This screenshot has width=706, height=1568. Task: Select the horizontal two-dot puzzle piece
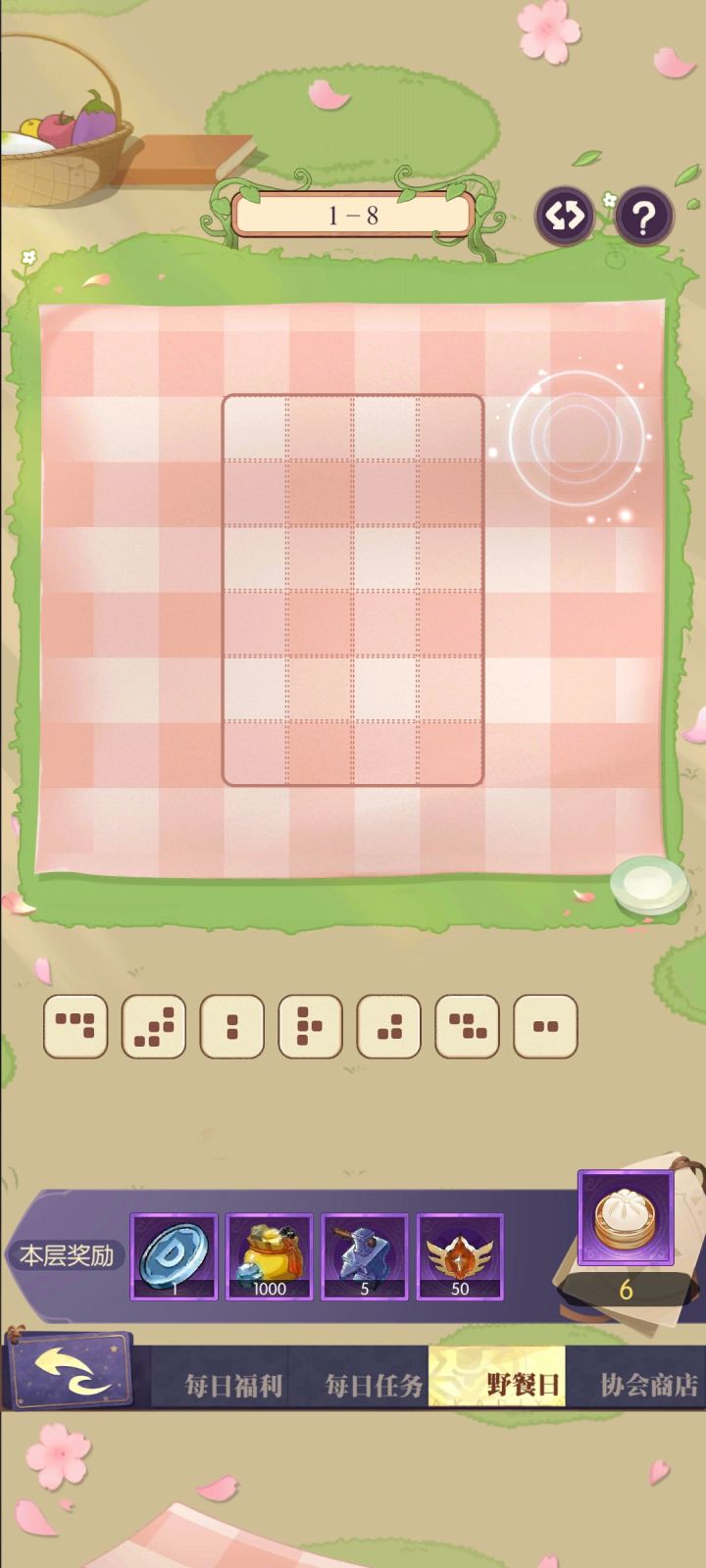click(x=544, y=1025)
